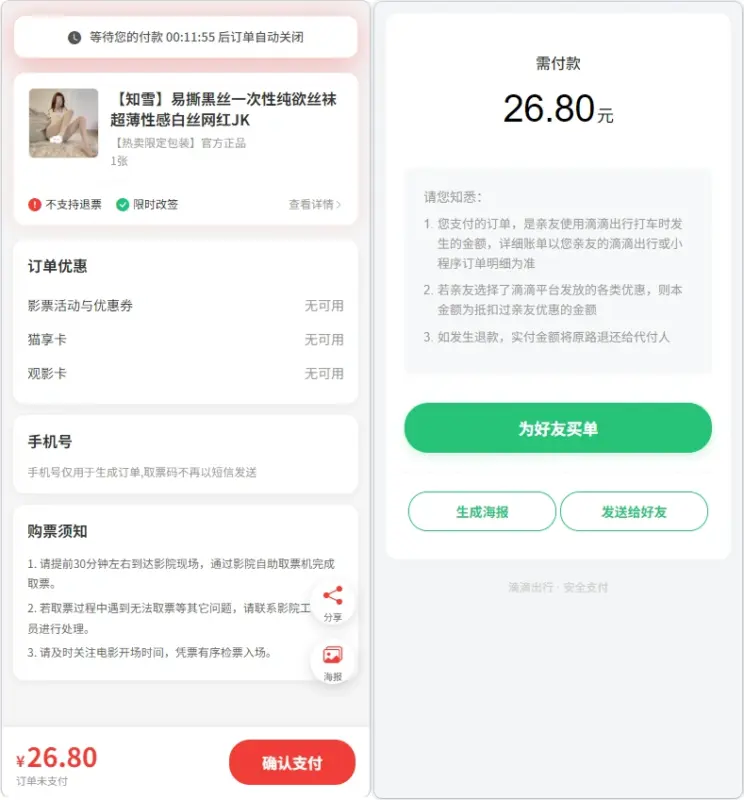Click the 滴滴出行·安全支付 footer text
This screenshot has width=744, height=800.
pos(557,587)
